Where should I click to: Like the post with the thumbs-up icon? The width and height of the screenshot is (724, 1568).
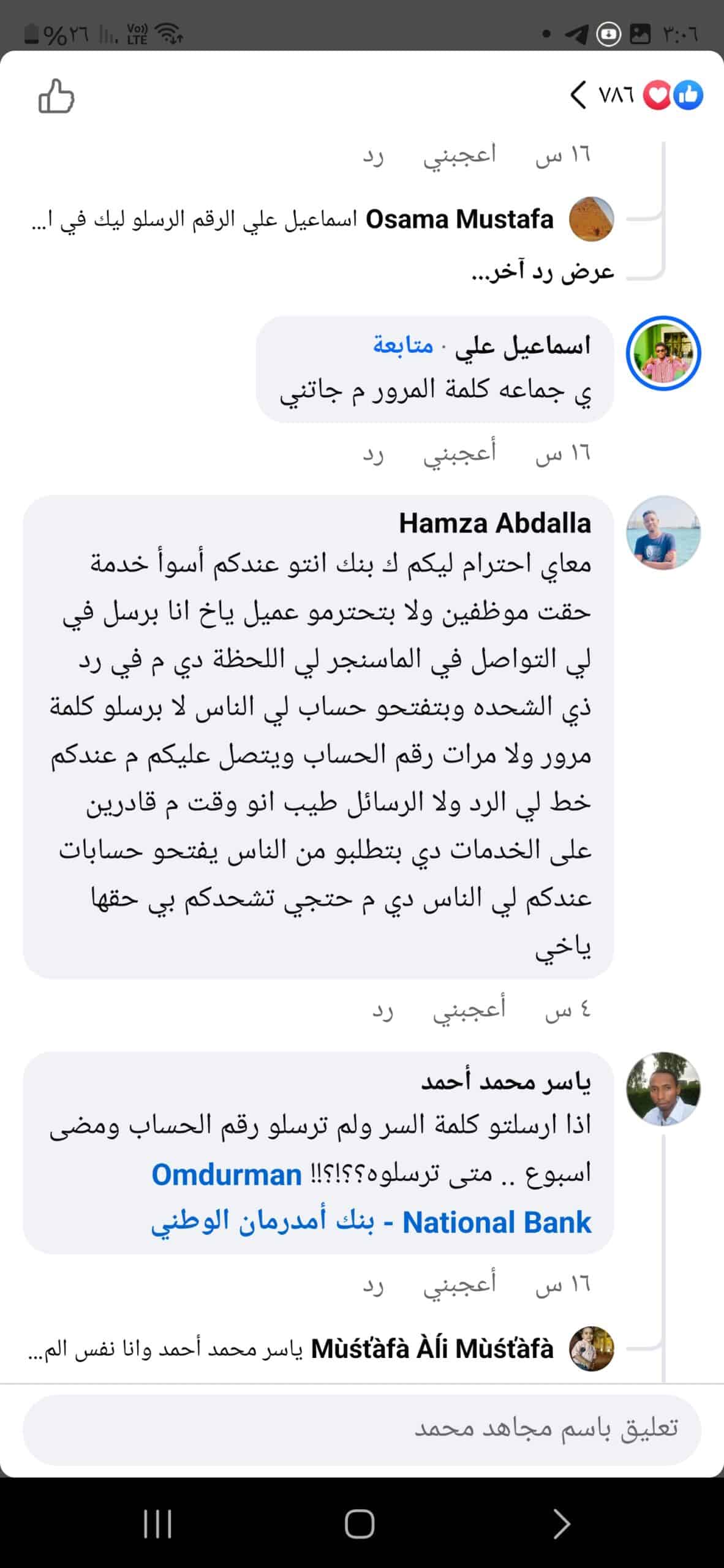pos(56,96)
